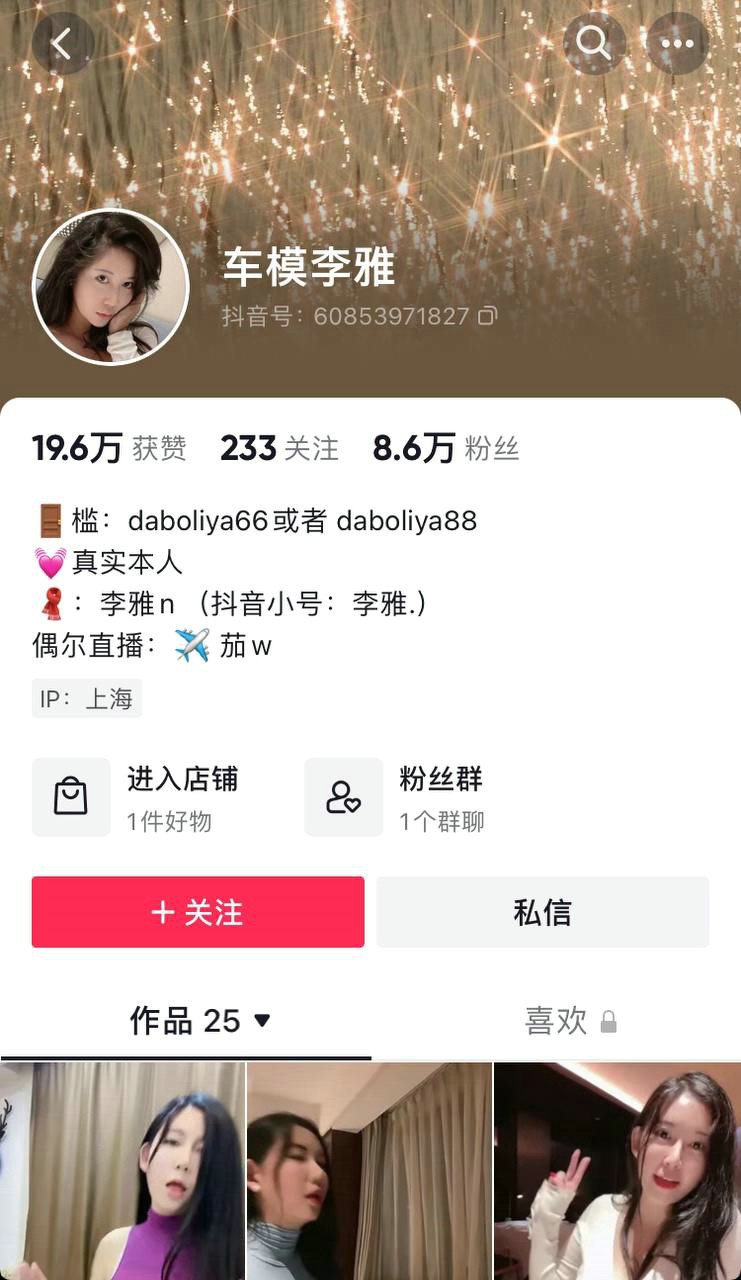The width and height of the screenshot is (741, 1280).
Task: Enter the shop via 进入店铺
Action: 136,797
